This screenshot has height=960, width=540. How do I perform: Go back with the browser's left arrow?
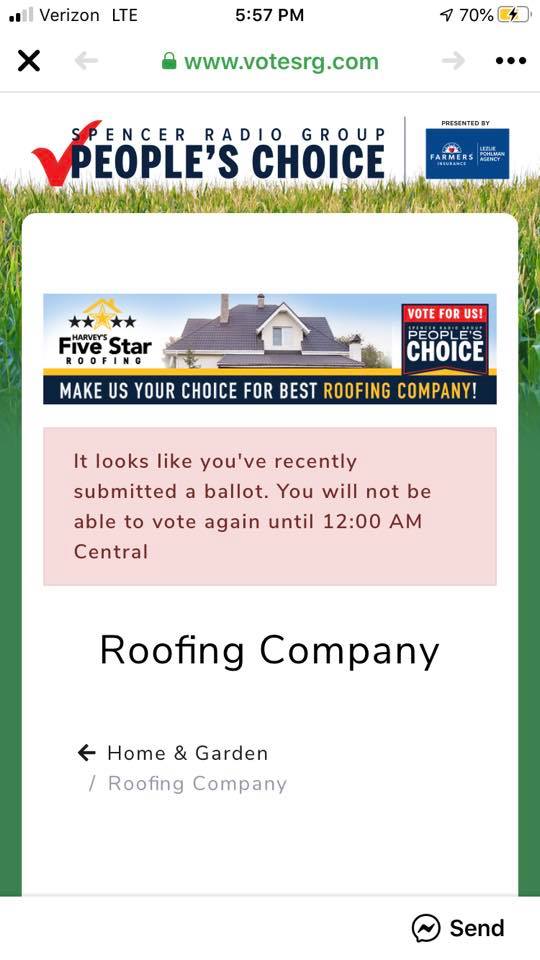(x=86, y=61)
